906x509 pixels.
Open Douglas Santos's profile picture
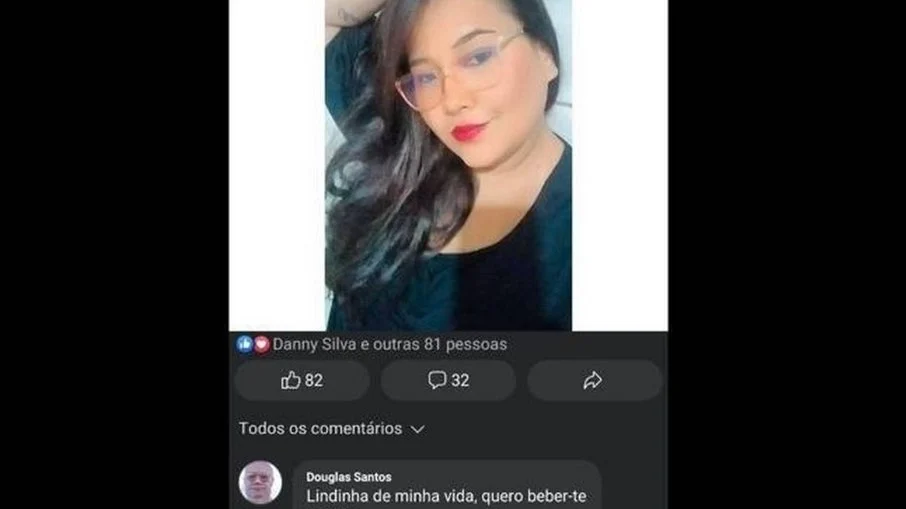click(x=260, y=483)
